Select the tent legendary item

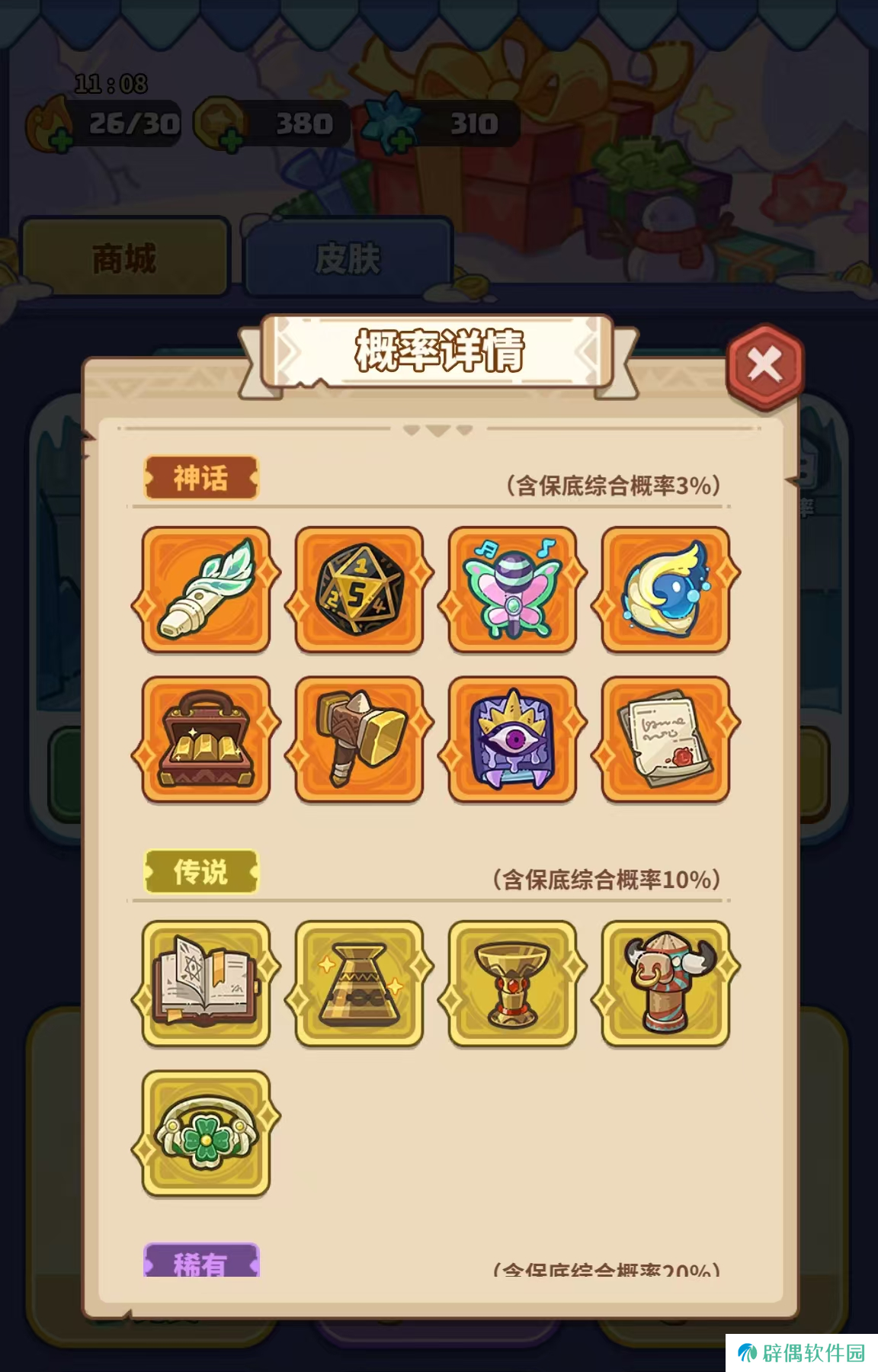pos(360,983)
